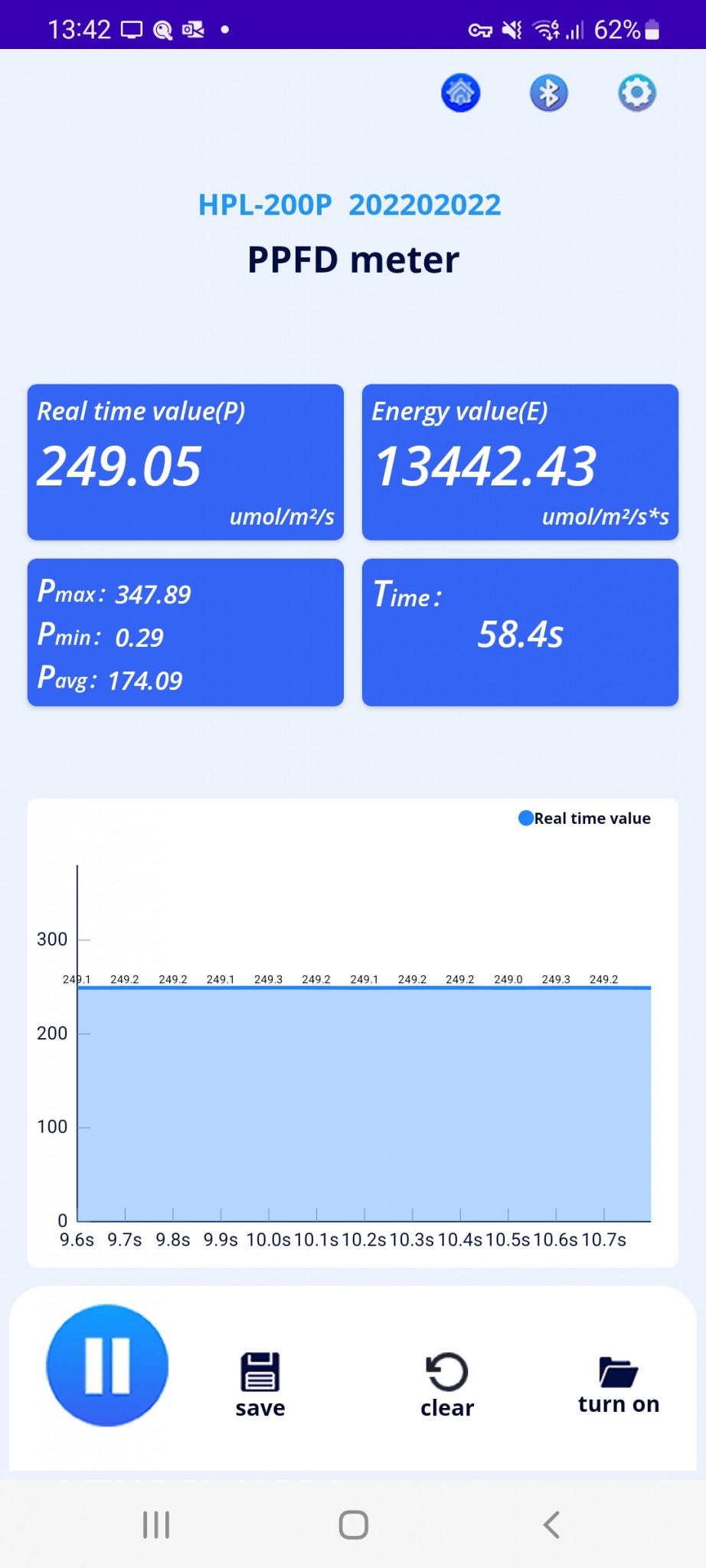Clear the recorded measurement values
Viewport: 706px width, 1568px height.
pos(447,1384)
